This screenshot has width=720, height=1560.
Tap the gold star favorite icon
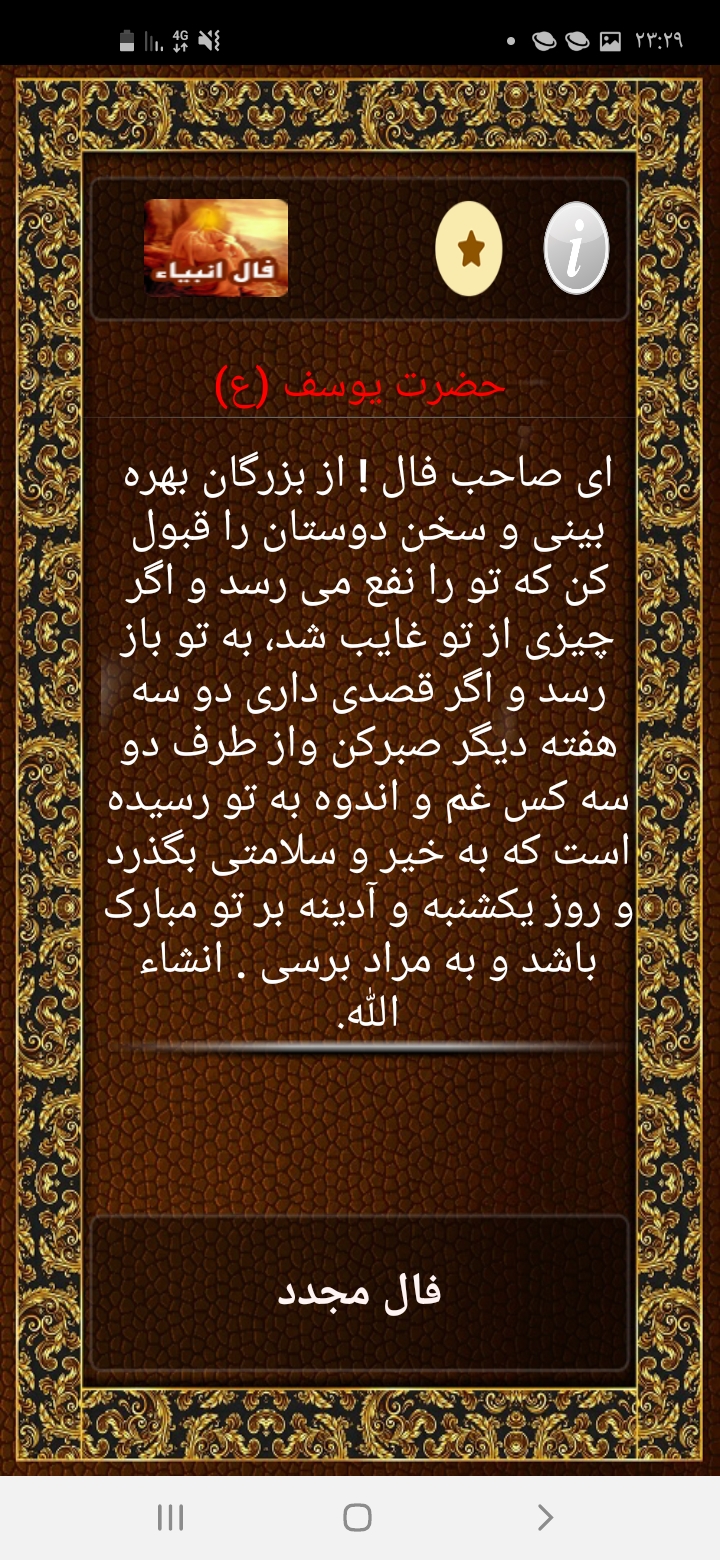pos(469,249)
